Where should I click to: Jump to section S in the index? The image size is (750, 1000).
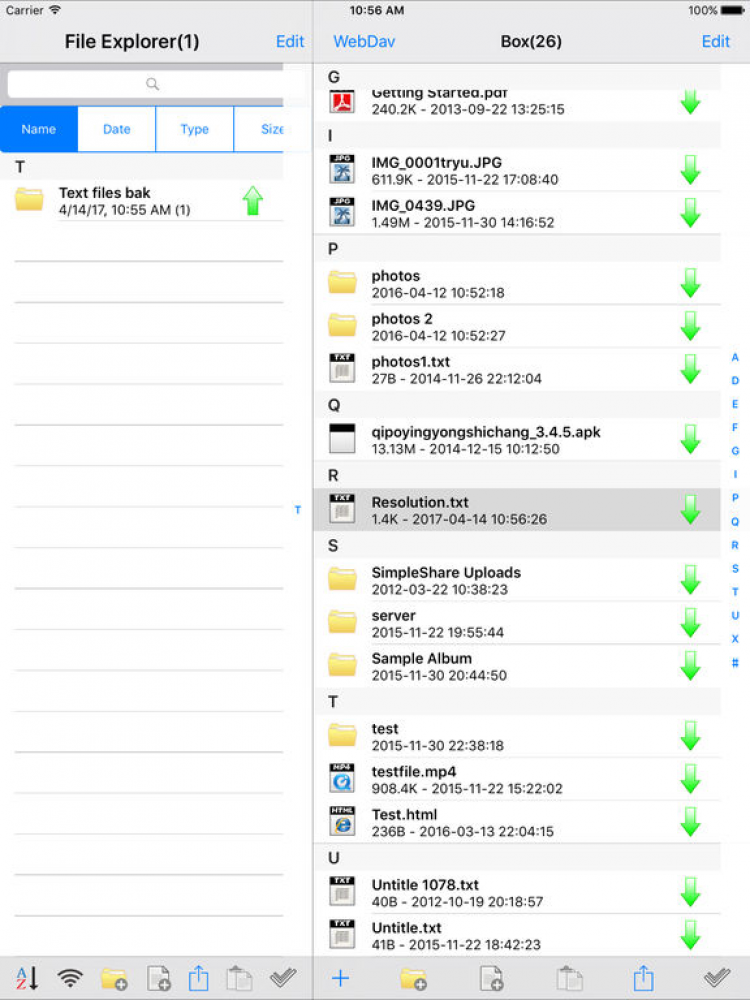[735, 568]
